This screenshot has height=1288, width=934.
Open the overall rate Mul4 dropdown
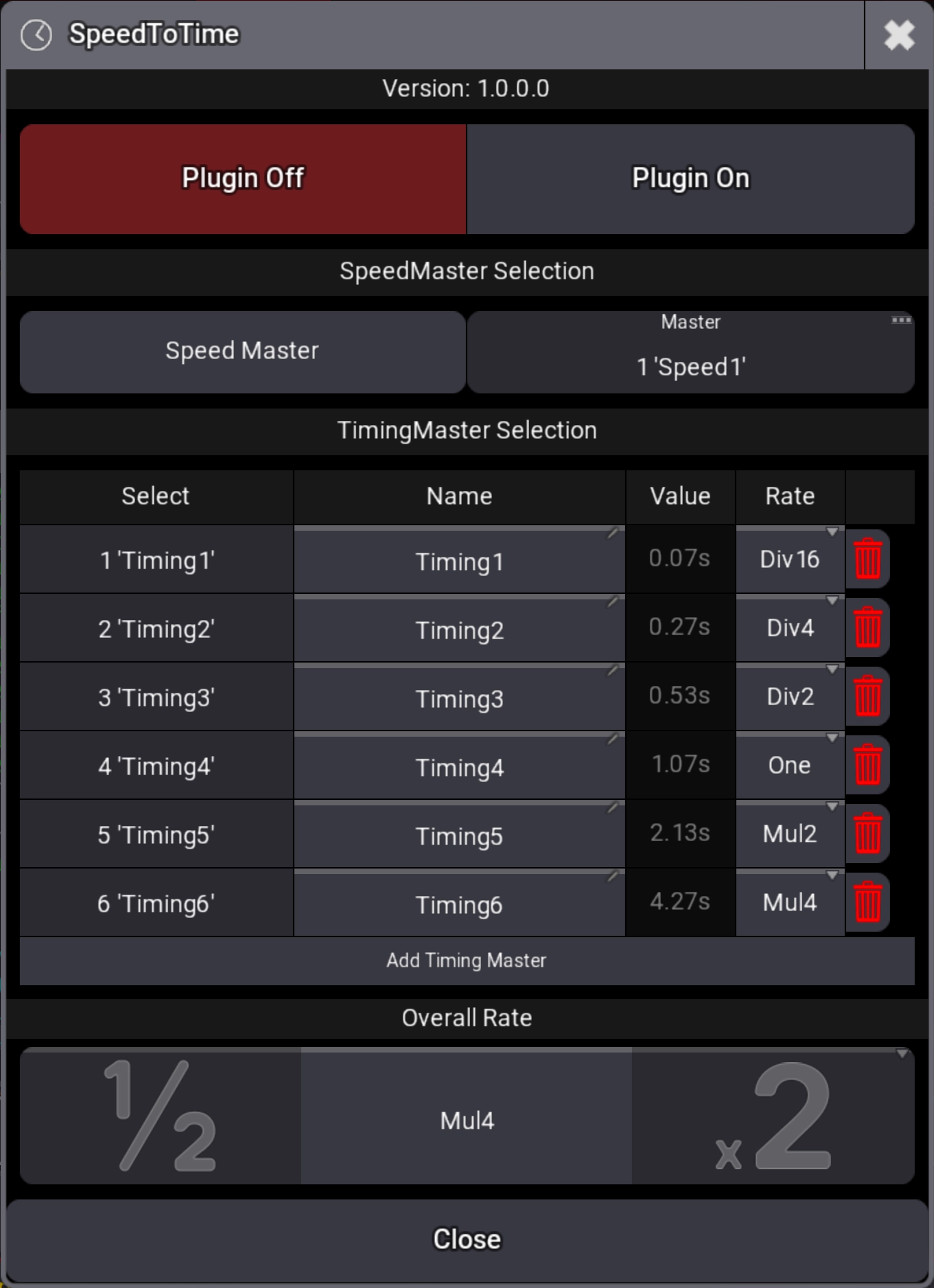467,1120
